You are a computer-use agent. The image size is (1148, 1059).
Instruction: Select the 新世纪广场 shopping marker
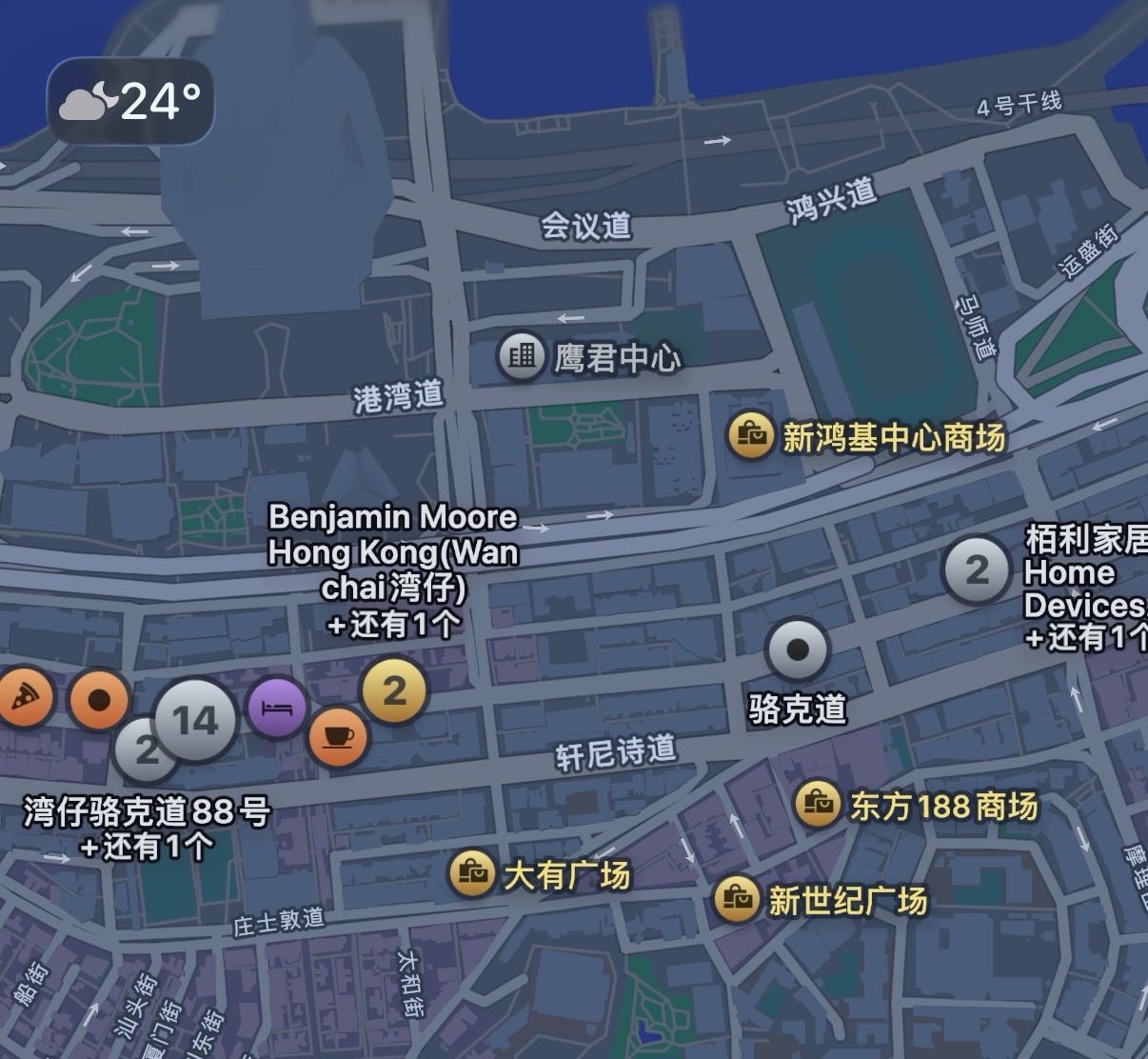[x=737, y=898]
